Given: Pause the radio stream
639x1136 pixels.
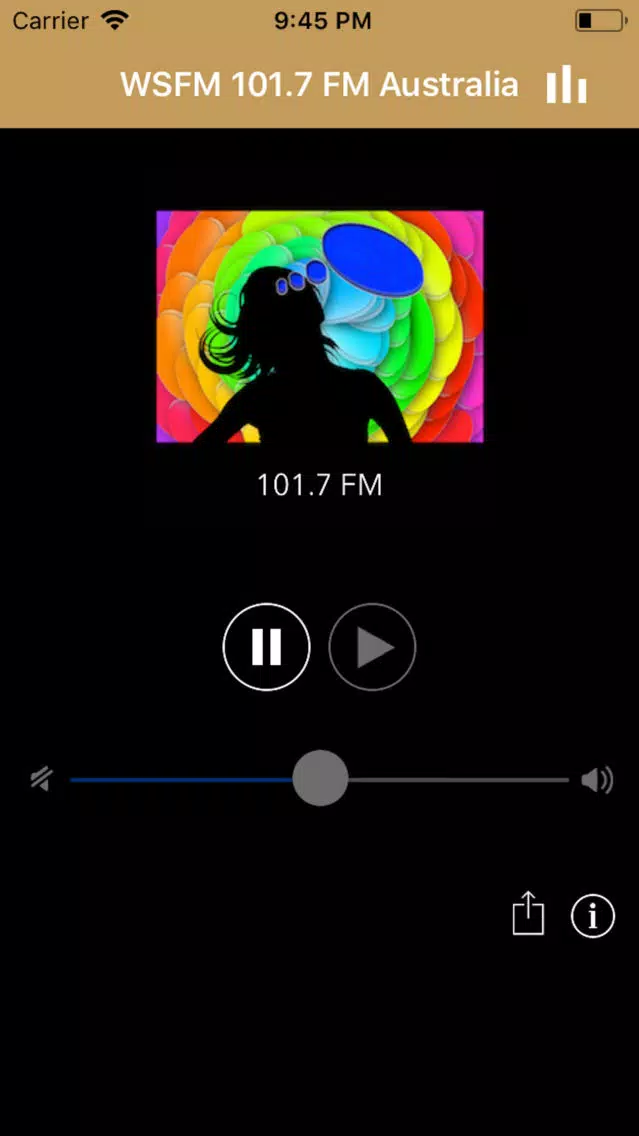Looking at the screenshot, I should (267, 646).
